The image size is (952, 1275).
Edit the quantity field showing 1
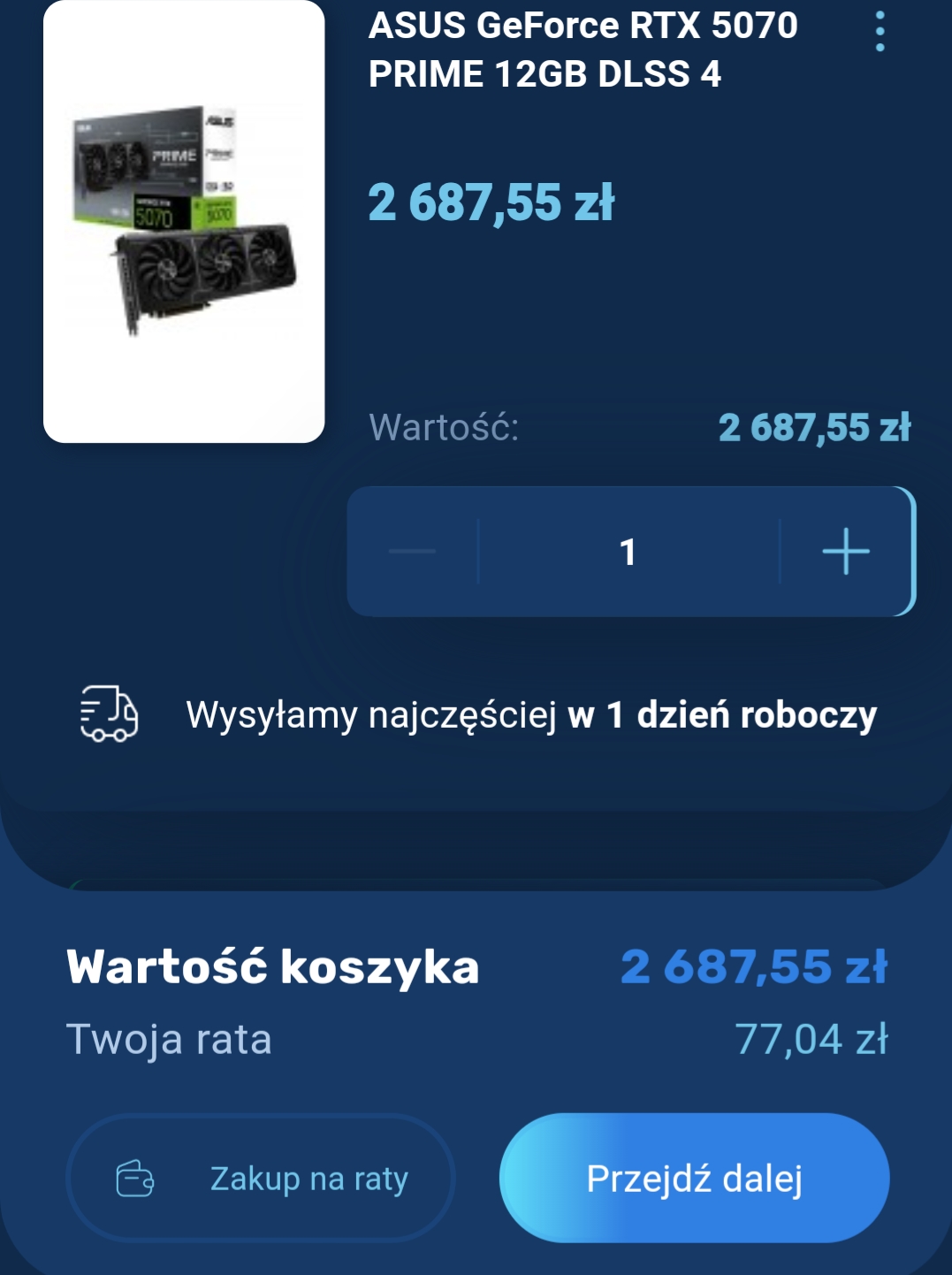click(628, 552)
